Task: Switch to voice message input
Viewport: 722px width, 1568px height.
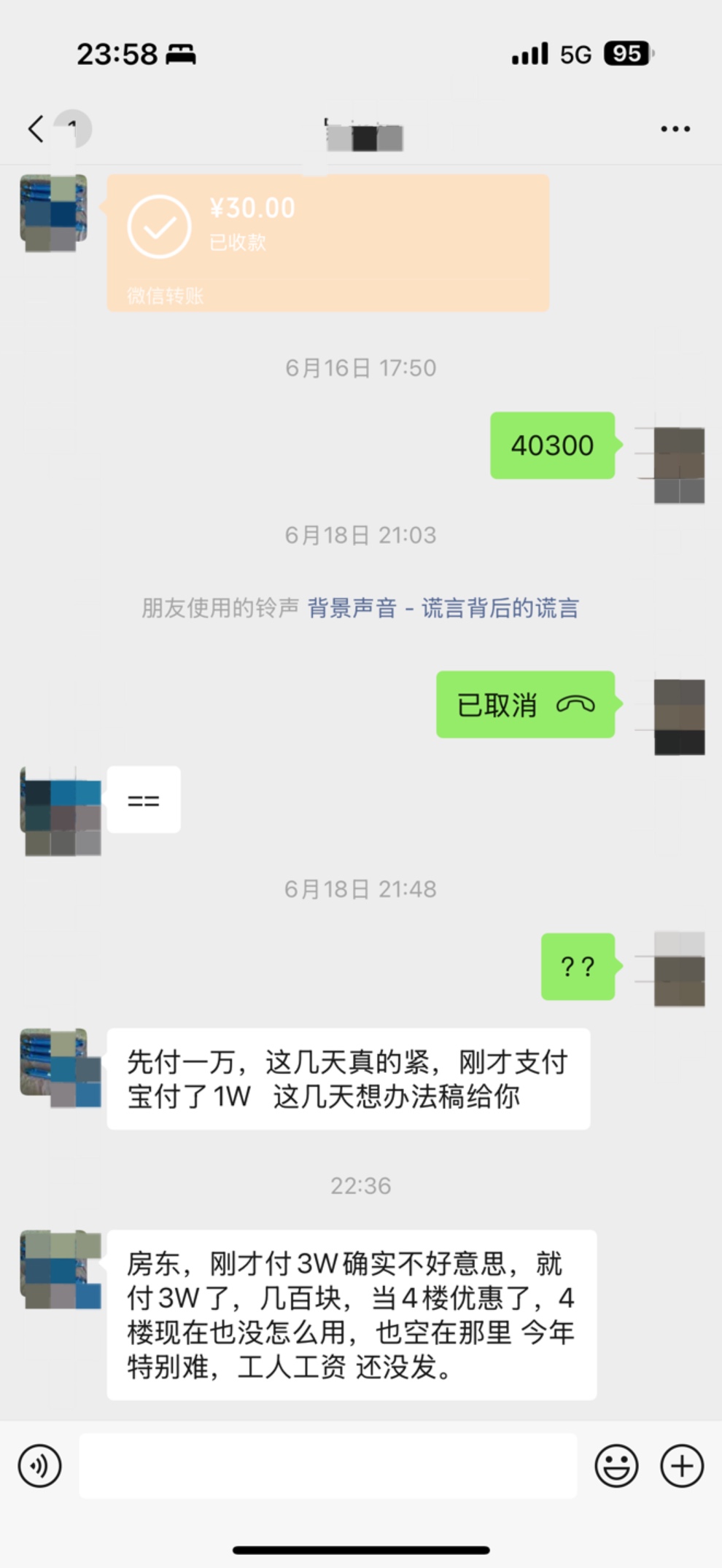Action: [x=40, y=1466]
